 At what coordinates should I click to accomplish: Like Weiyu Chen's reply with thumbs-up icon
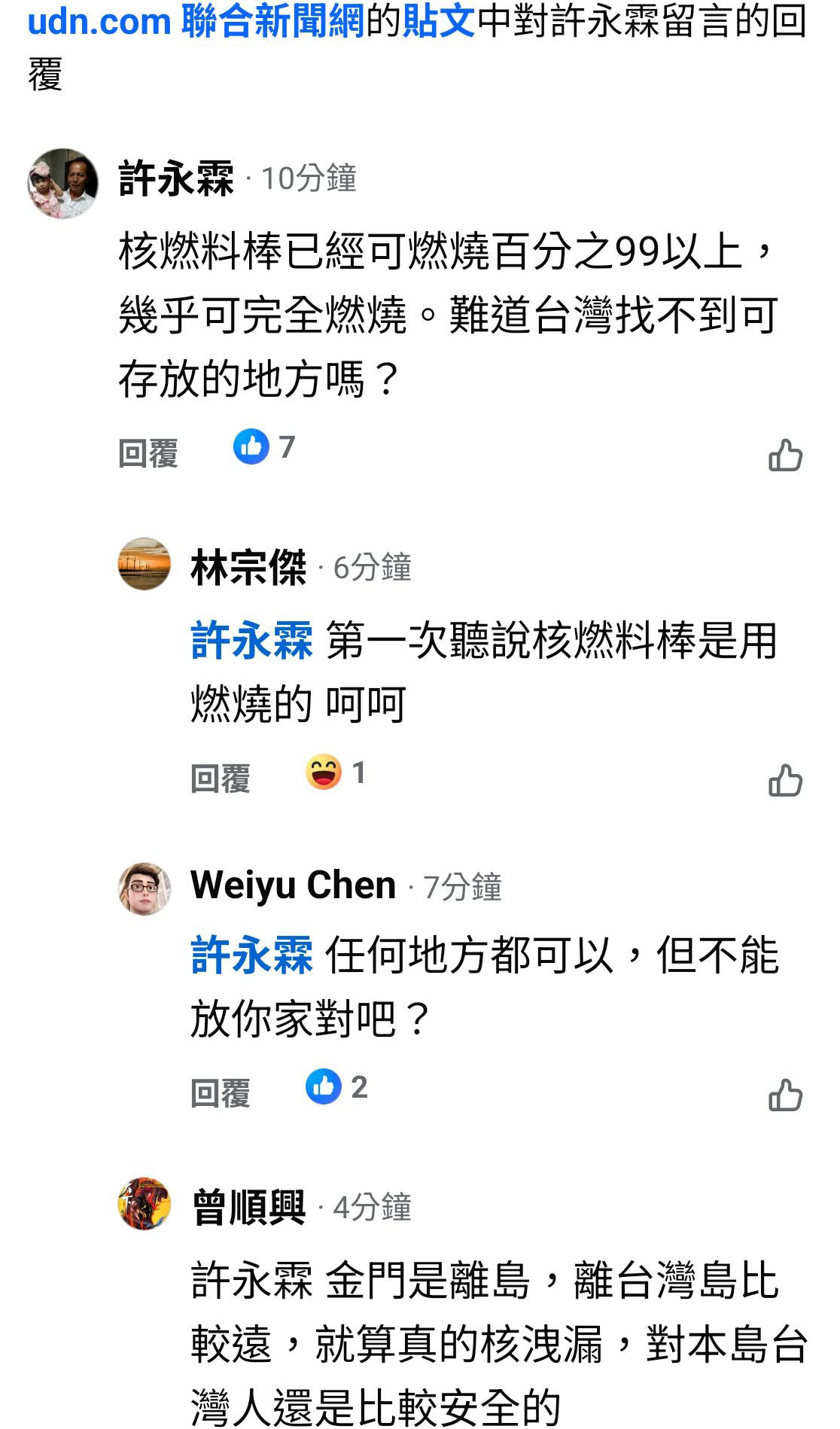click(x=785, y=1095)
